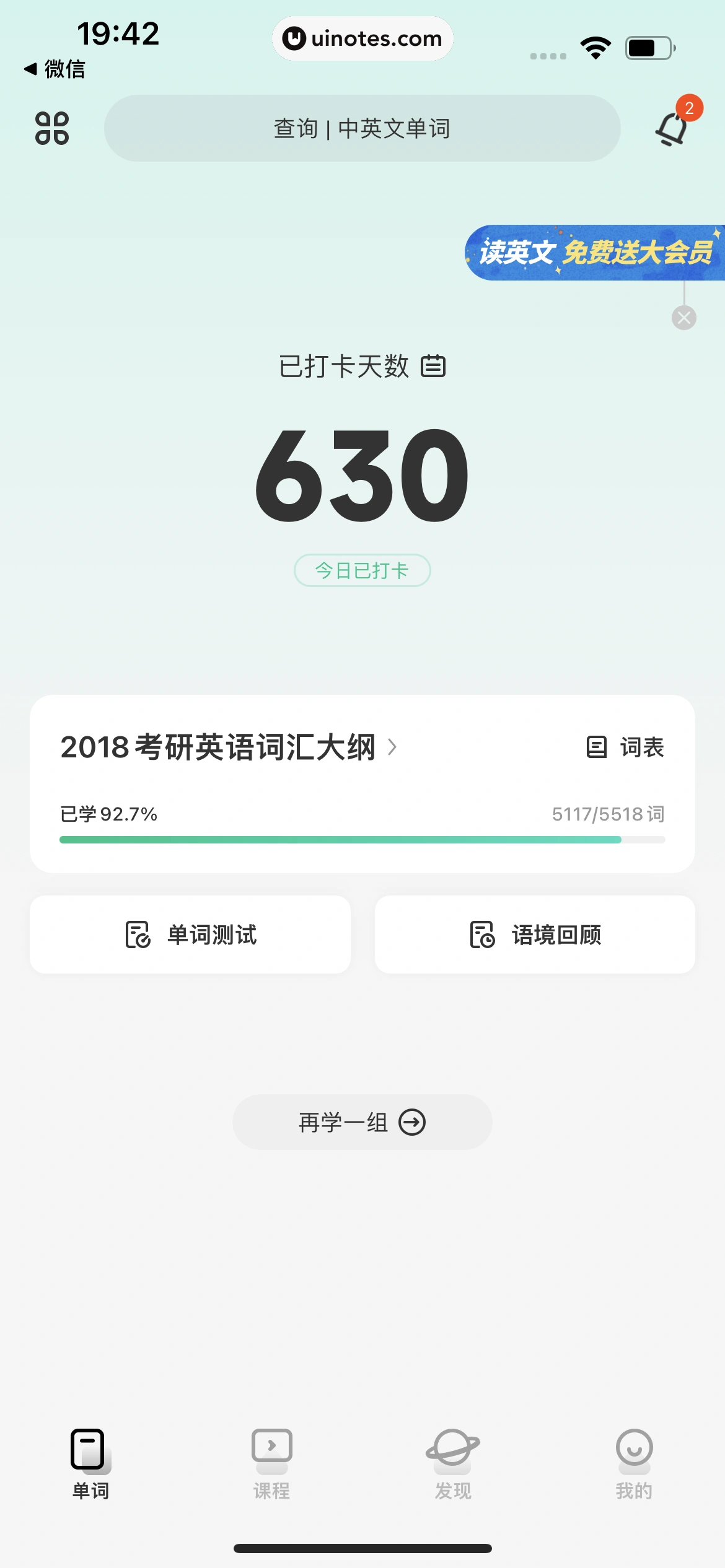View the 词表 word list

tap(626, 747)
